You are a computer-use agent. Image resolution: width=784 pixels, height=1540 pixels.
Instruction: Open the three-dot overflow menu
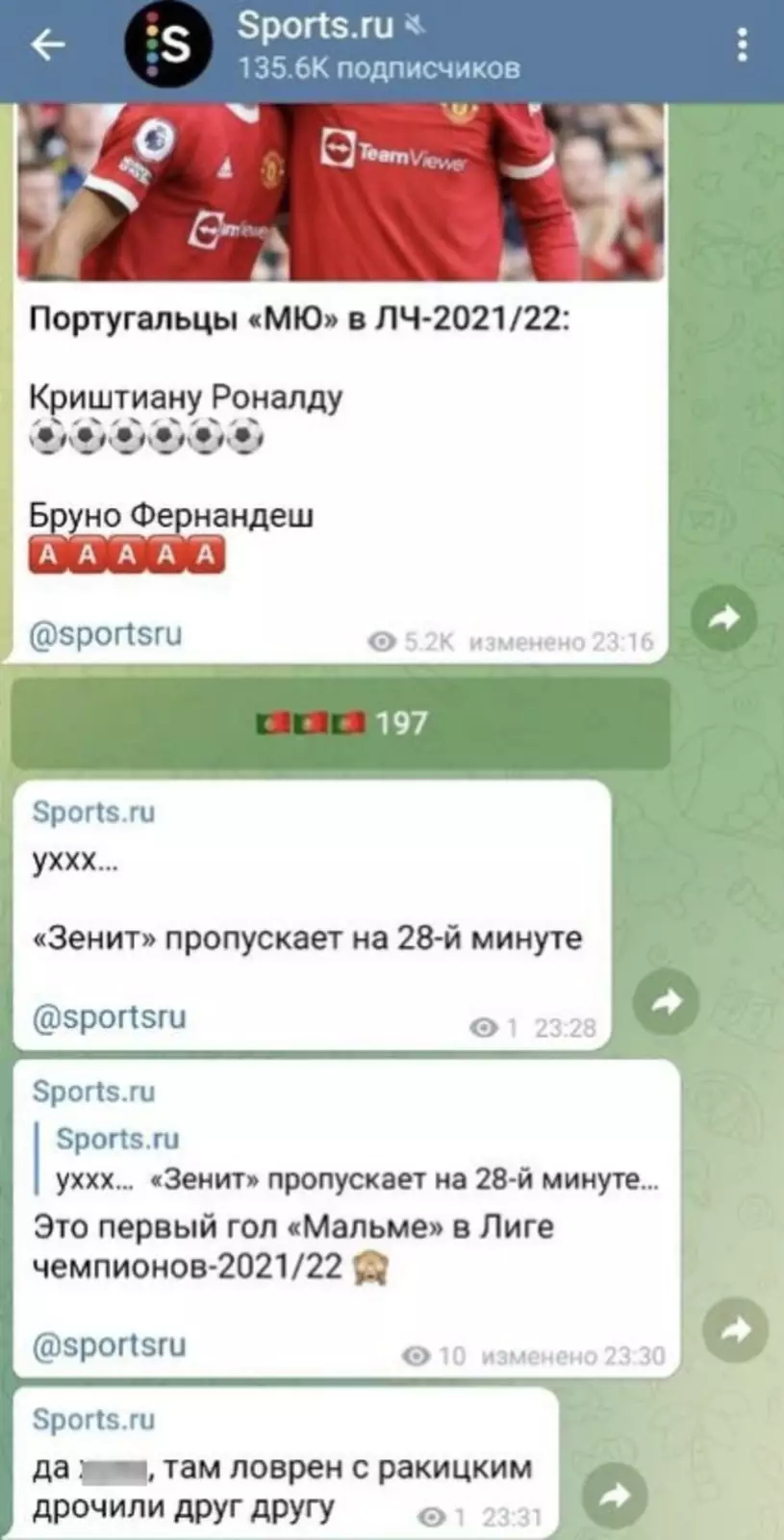coord(742,45)
